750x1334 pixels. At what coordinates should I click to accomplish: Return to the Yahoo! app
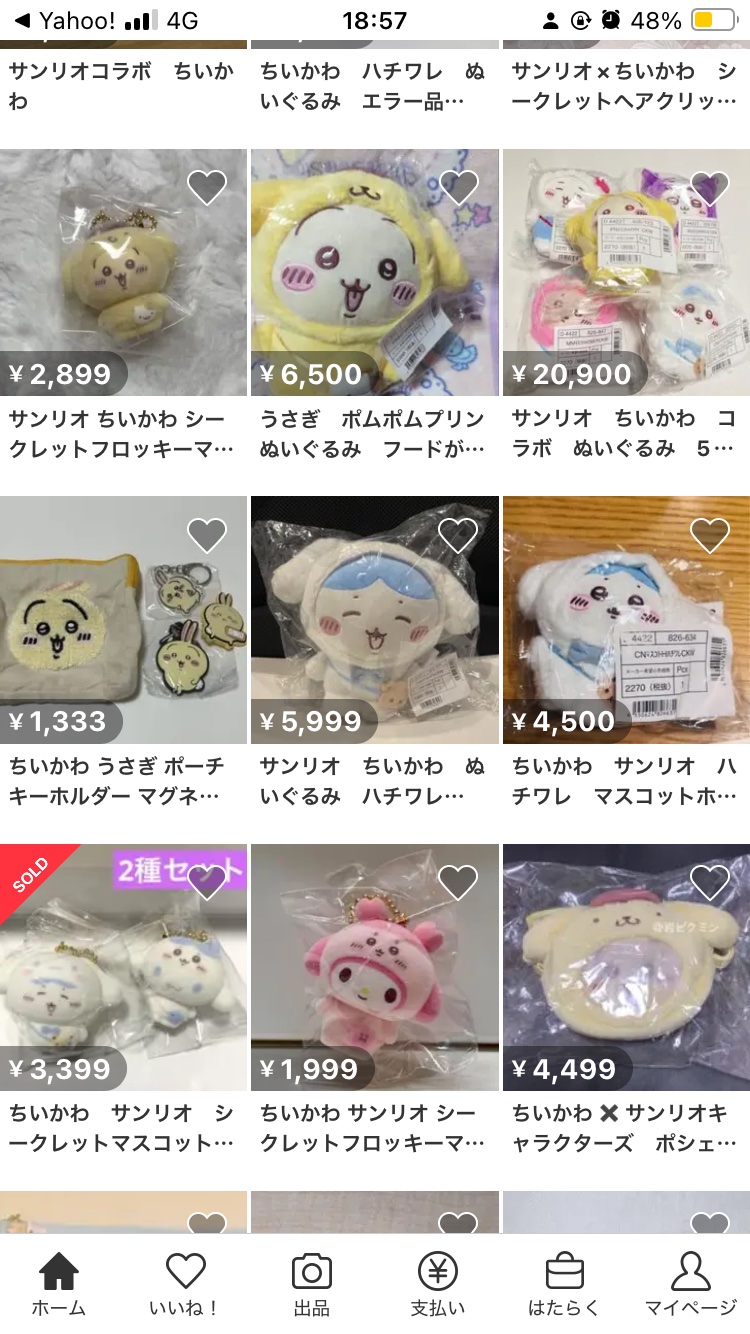point(65,21)
